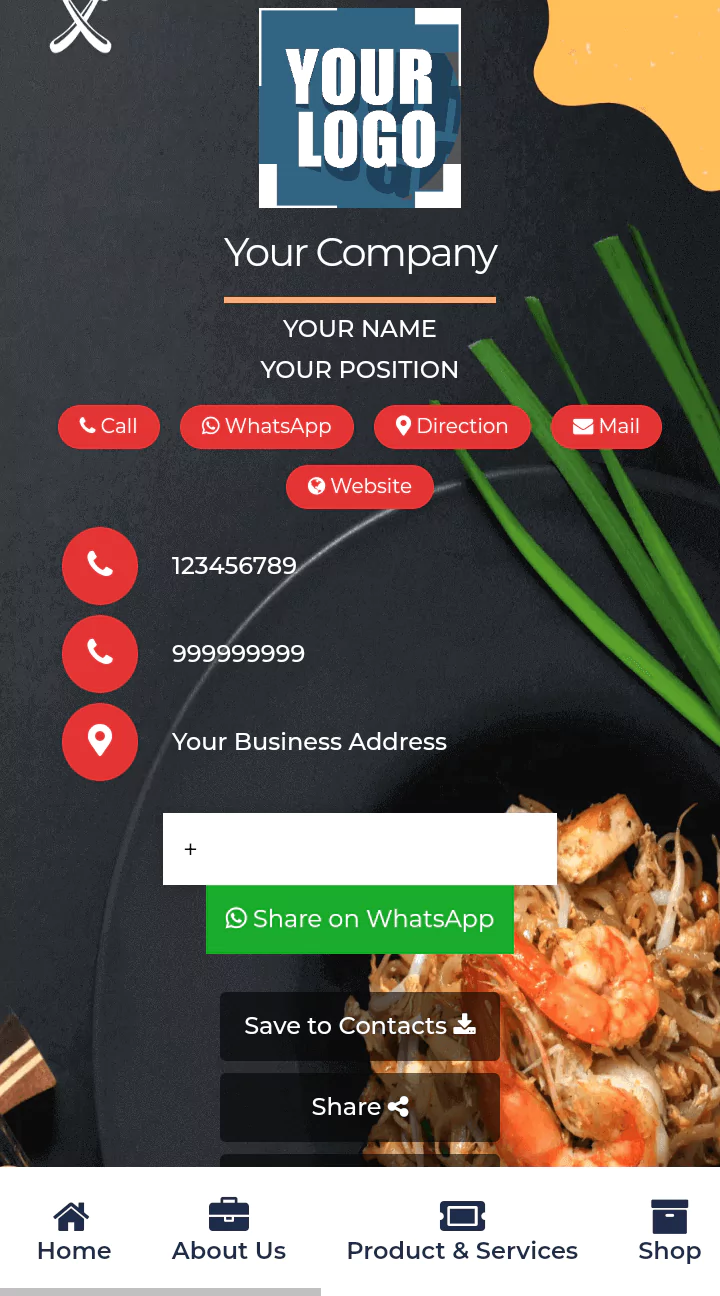
Task: Call the number 999999999
Action: click(x=238, y=654)
